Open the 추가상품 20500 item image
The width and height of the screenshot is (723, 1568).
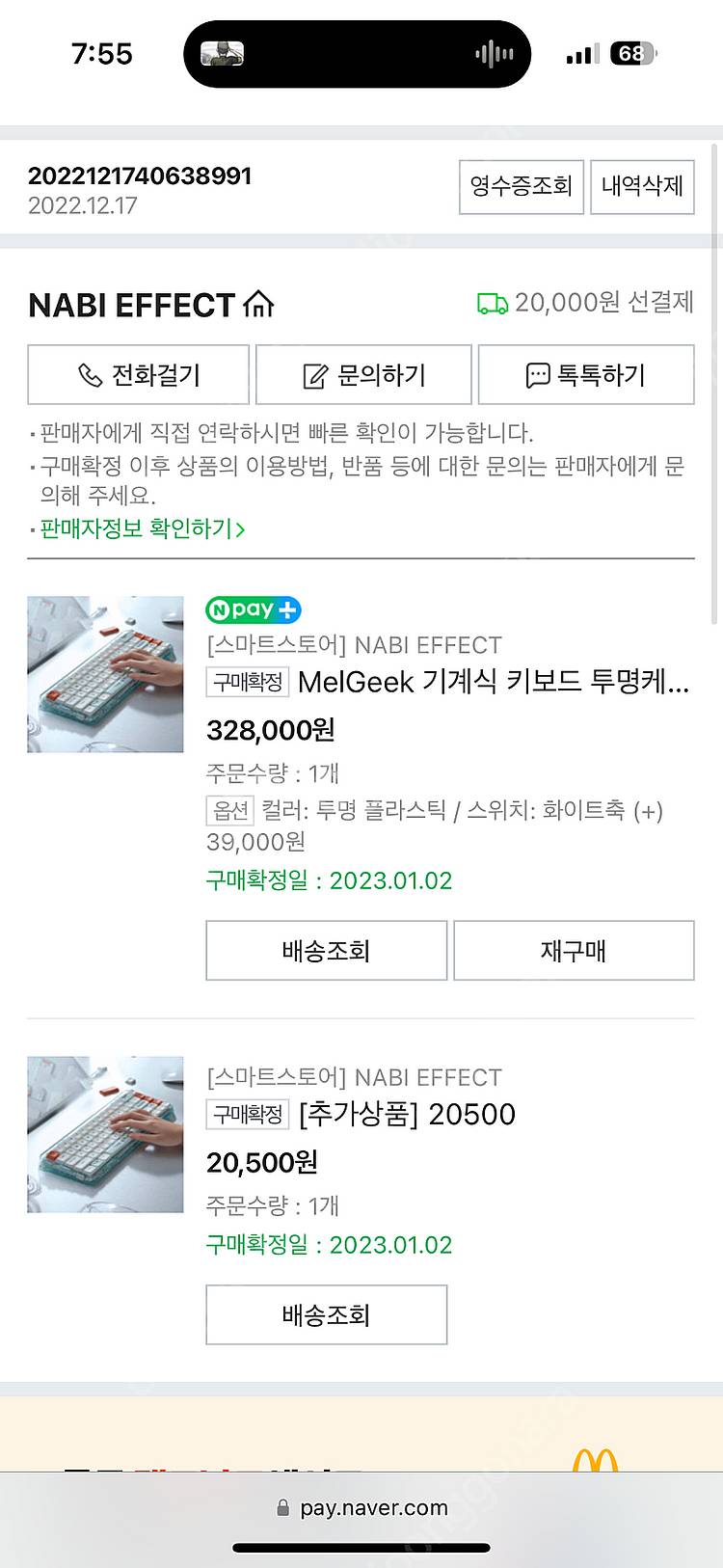105,1134
